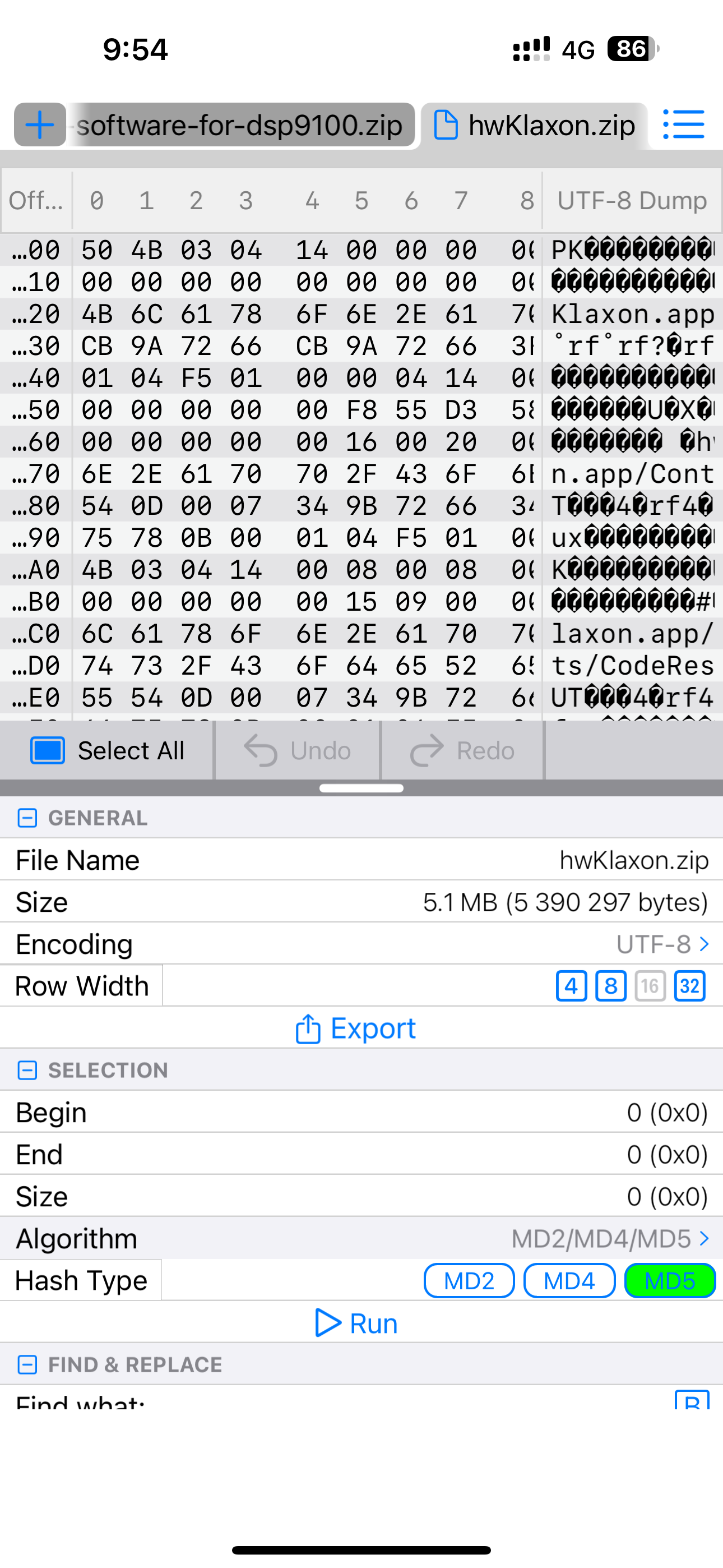Export the file
Image resolution: width=723 pixels, height=1568 pixels.
pos(356,1028)
